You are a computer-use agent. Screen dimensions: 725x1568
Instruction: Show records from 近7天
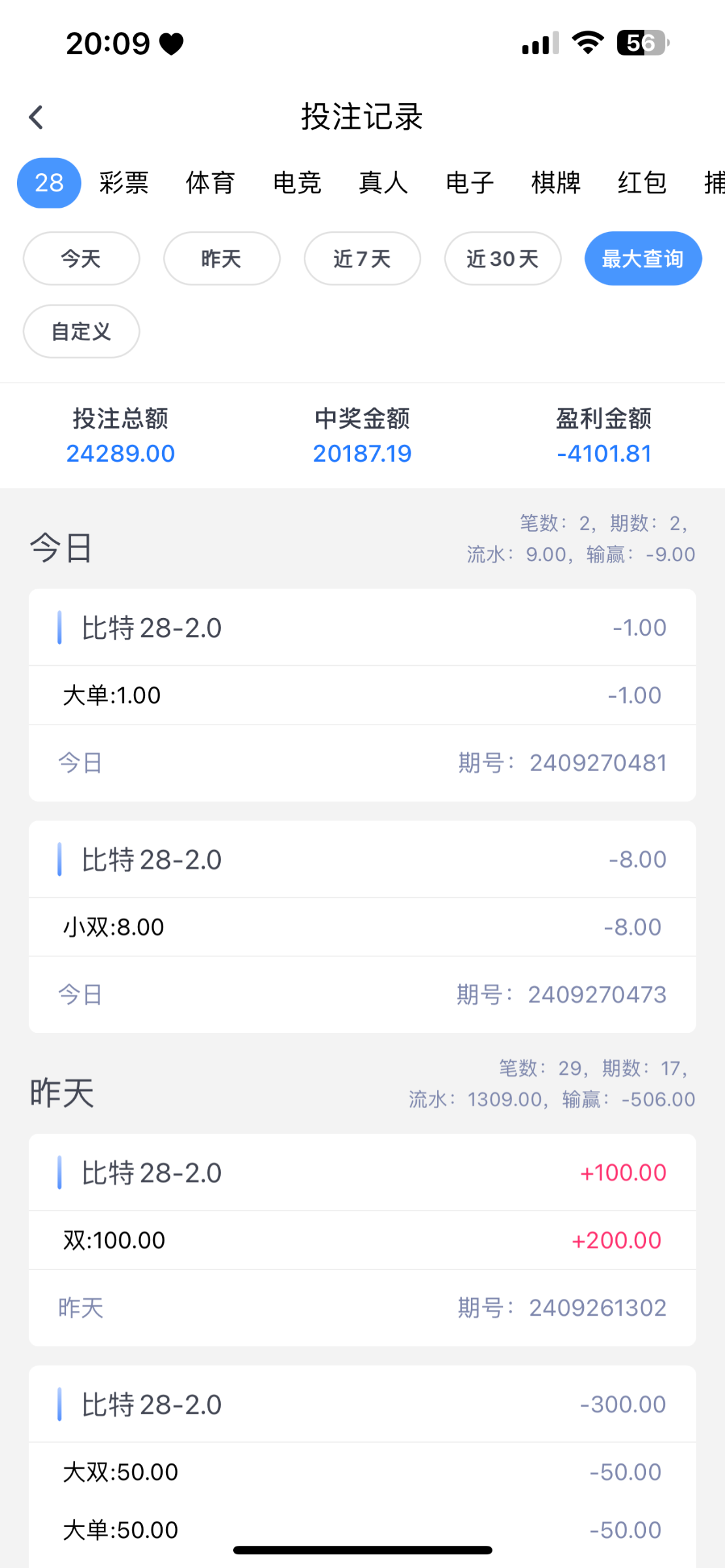click(362, 259)
